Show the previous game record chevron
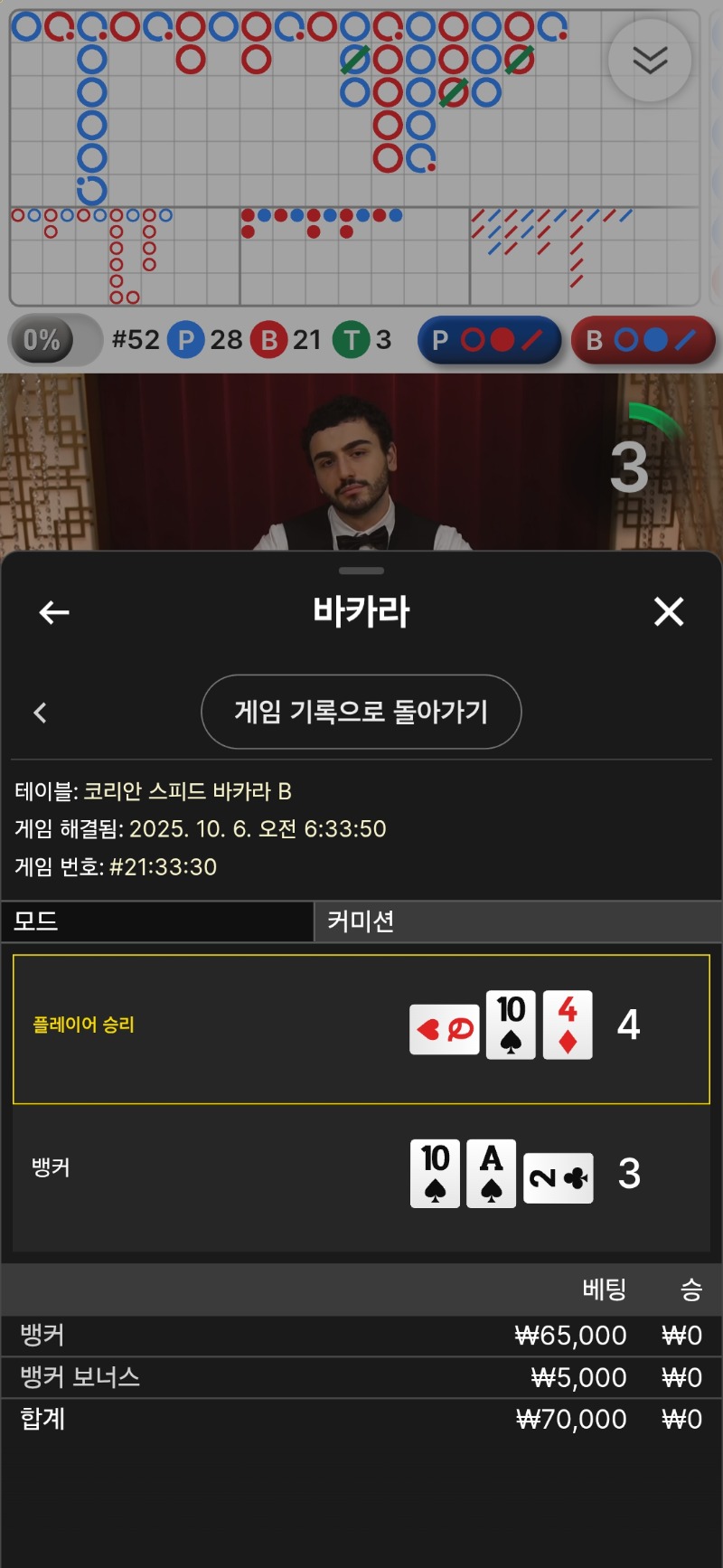Screen dimensions: 723x1568 click(x=40, y=713)
